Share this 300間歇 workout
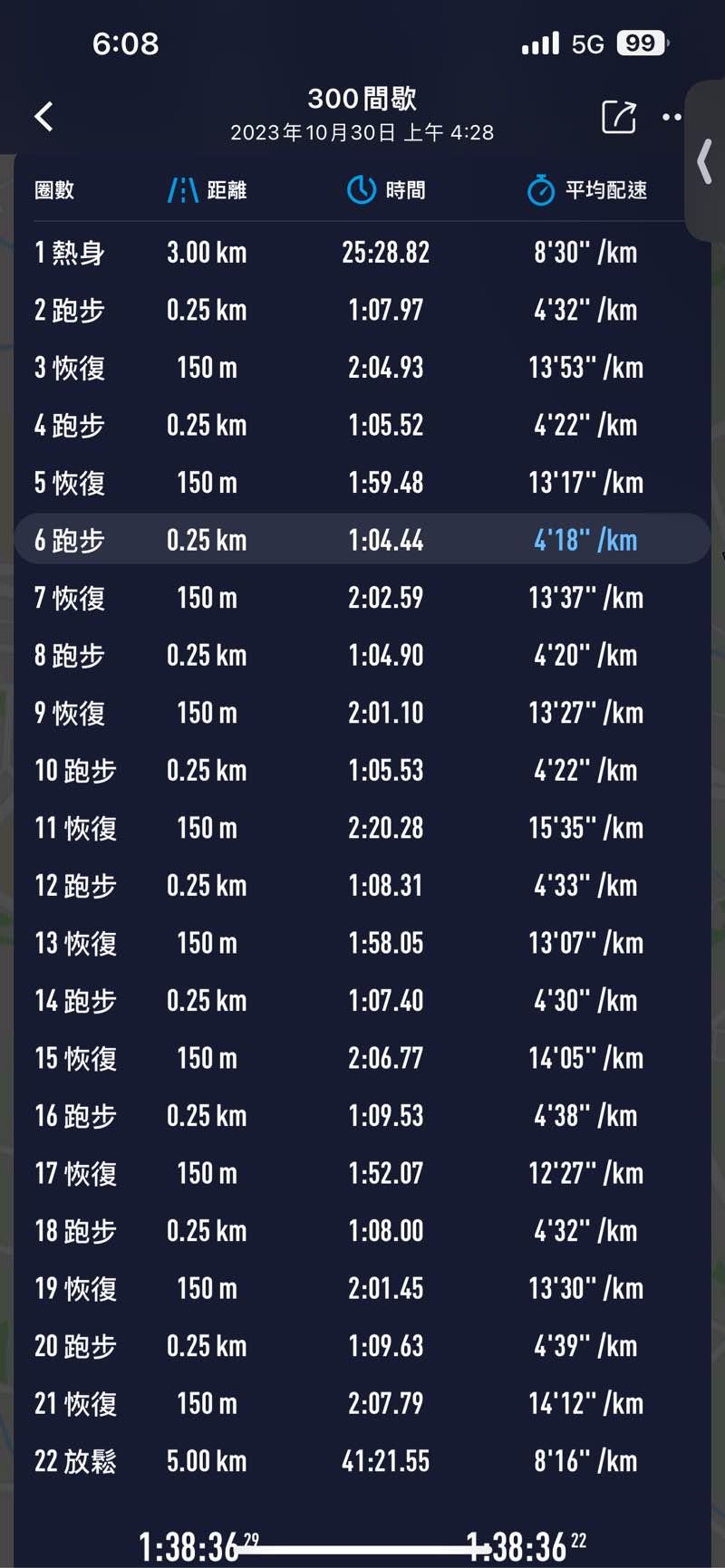The width and height of the screenshot is (725, 1568). pos(618,117)
